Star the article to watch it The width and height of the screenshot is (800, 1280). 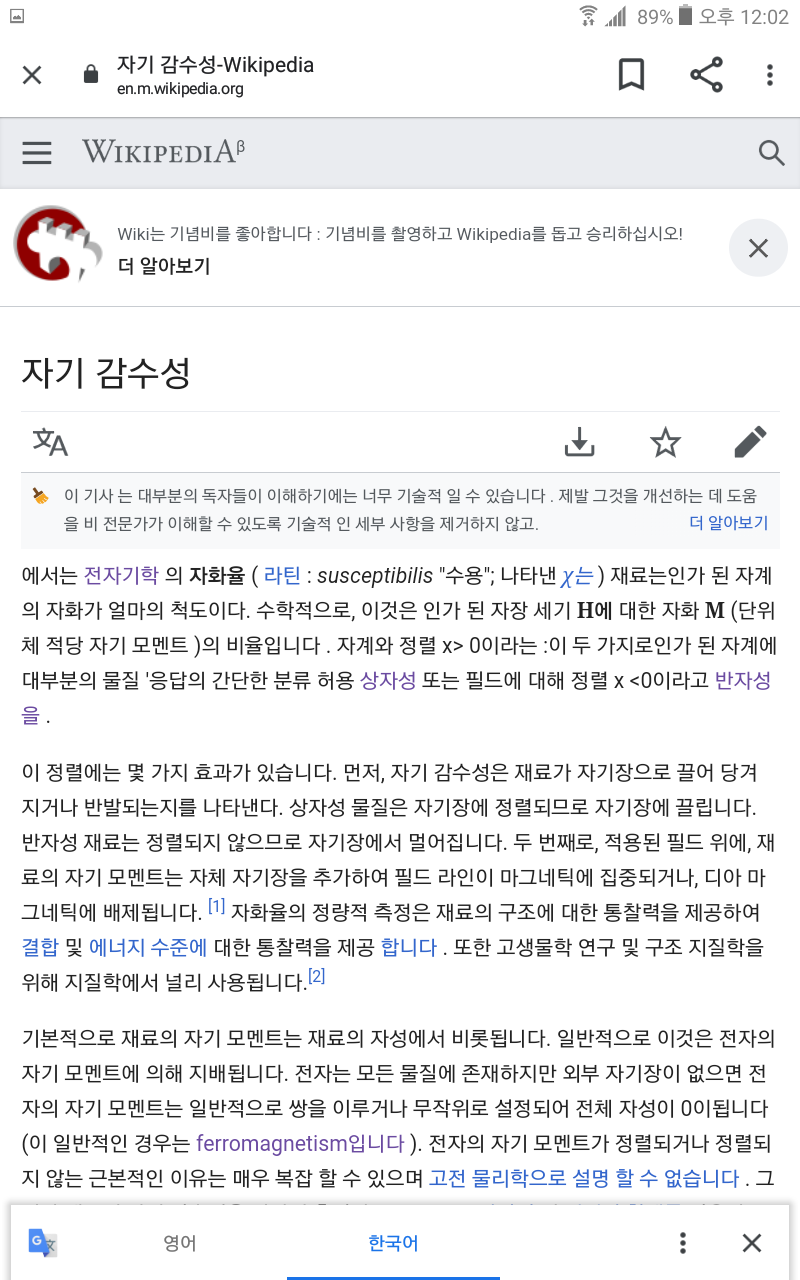pos(665,442)
